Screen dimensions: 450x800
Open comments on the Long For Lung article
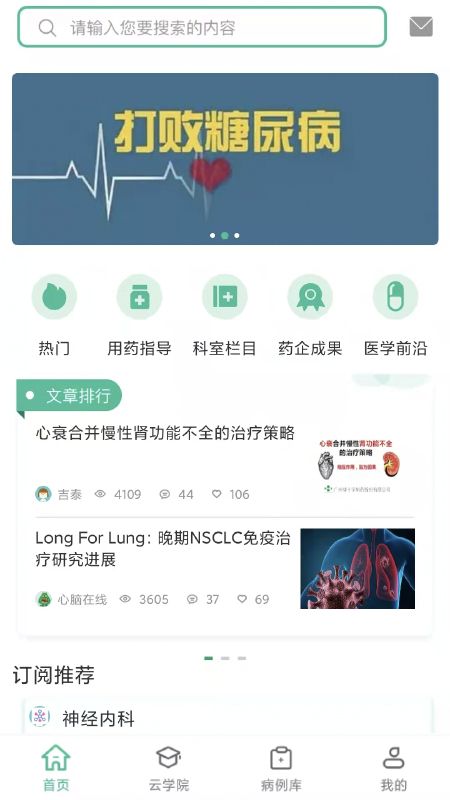[203, 599]
